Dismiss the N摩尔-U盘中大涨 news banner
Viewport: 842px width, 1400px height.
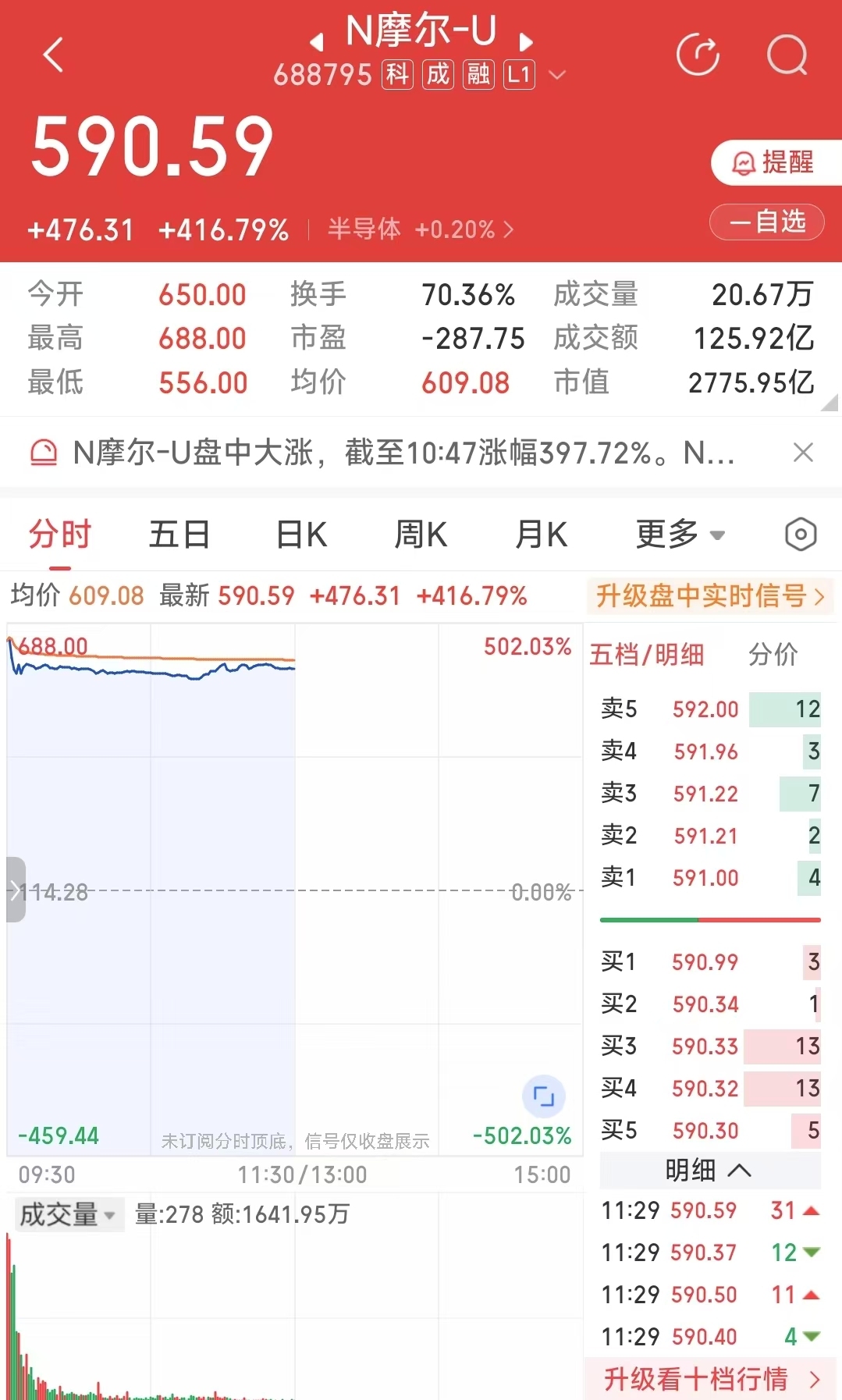tap(803, 452)
